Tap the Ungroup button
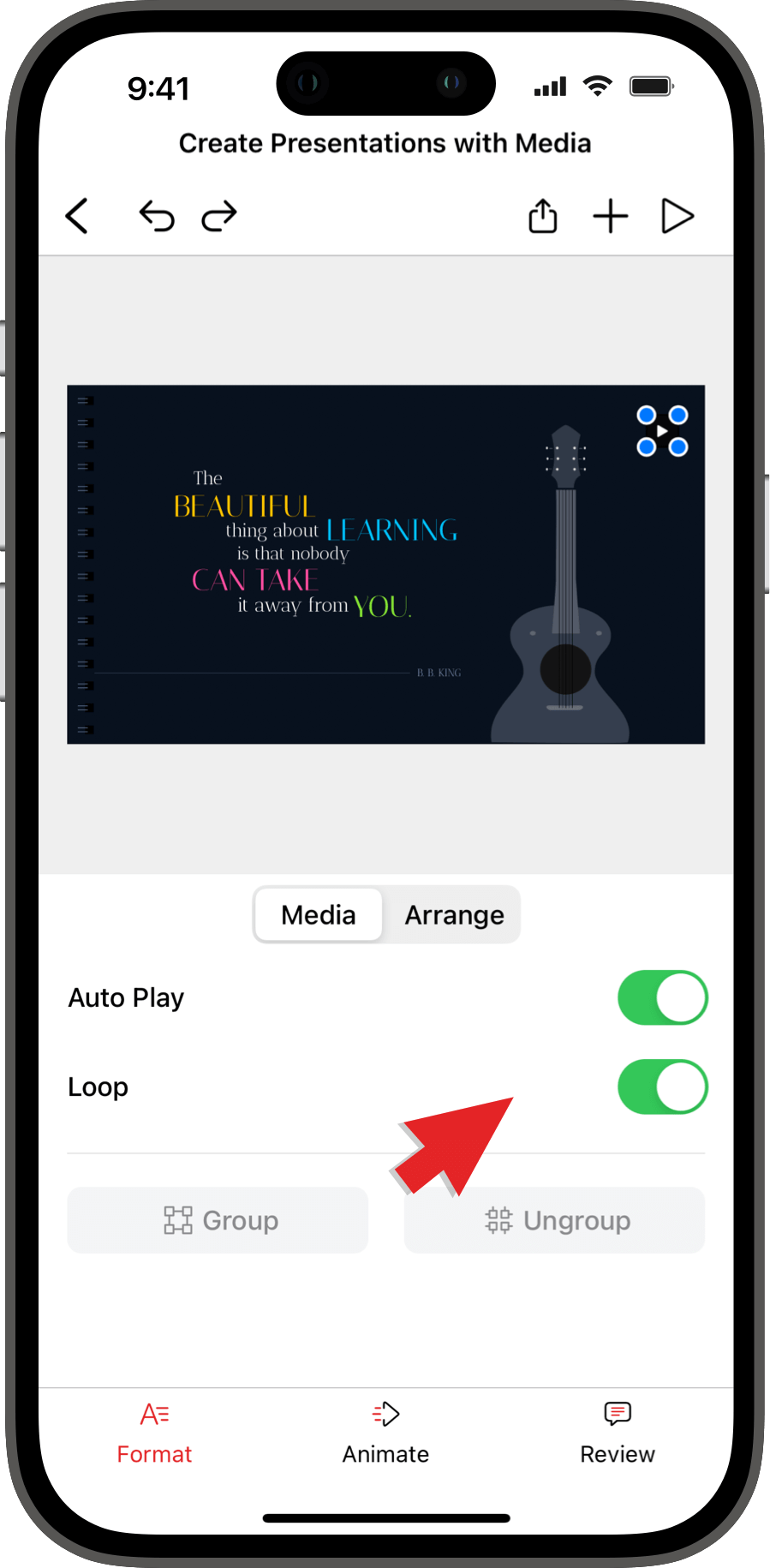Viewport: 770px width, 1568px height. [x=555, y=1220]
